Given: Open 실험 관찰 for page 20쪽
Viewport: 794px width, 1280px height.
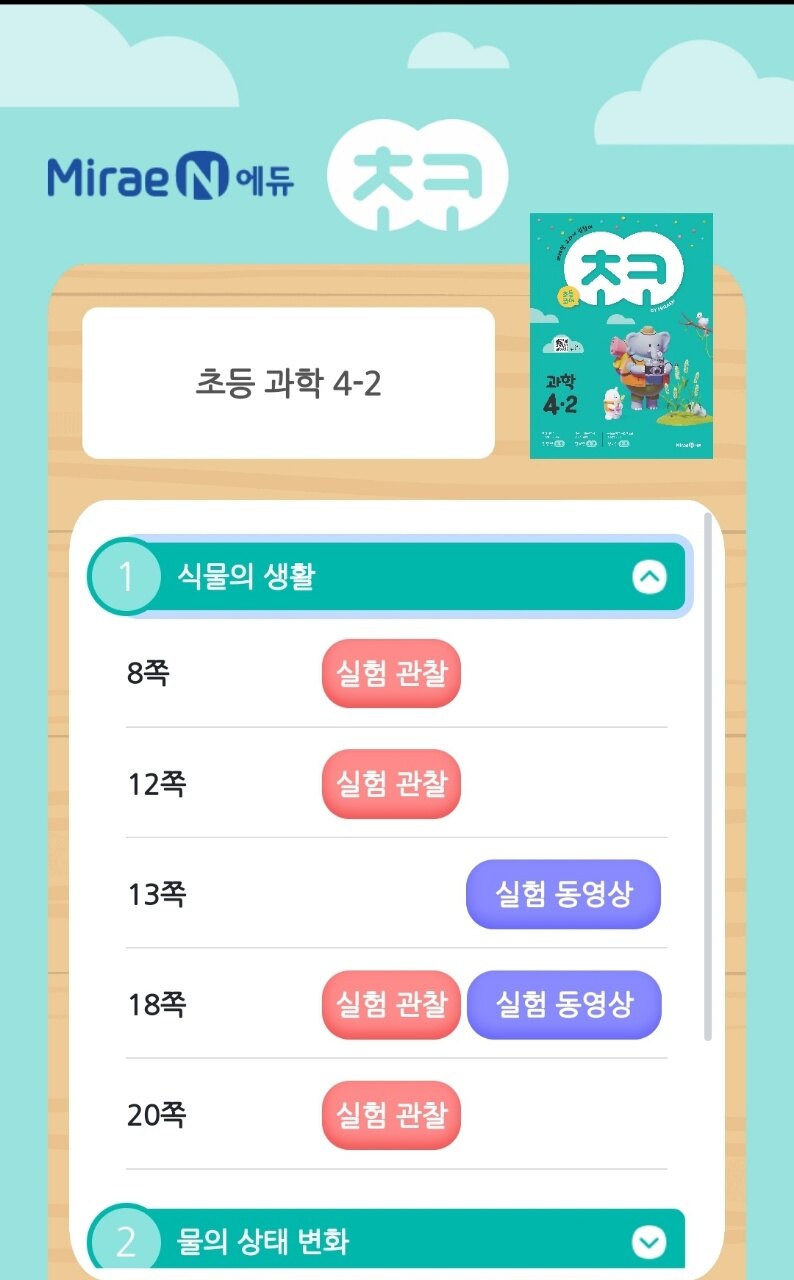Looking at the screenshot, I should [391, 1114].
